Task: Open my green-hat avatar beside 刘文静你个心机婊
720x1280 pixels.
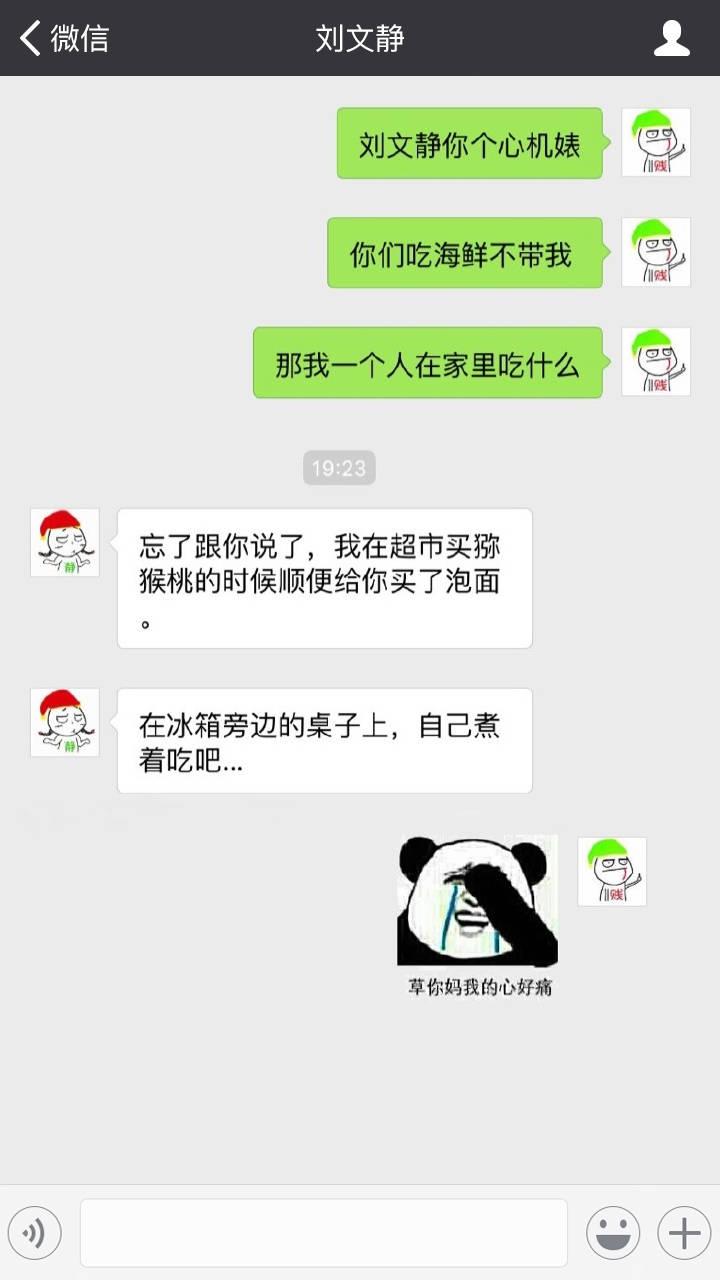Action: (x=656, y=142)
